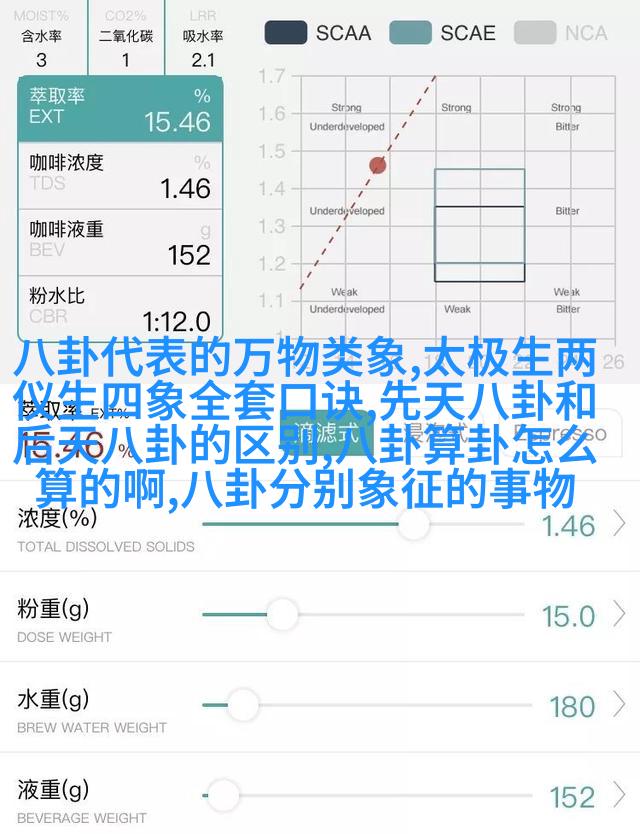Tap the 粉重 dose weight slider handle
Image resolution: width=640 pixels, height=834 pixels.
point(281,614)
